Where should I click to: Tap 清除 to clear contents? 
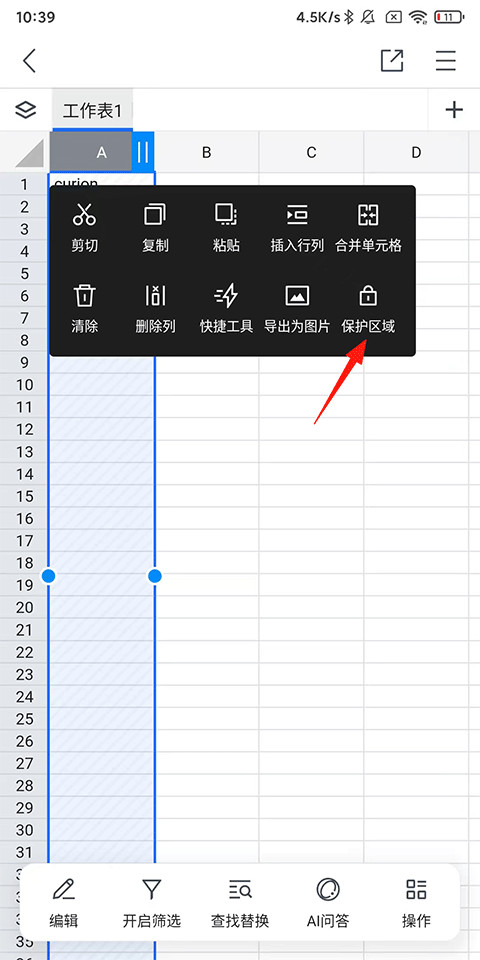[84, 309]
